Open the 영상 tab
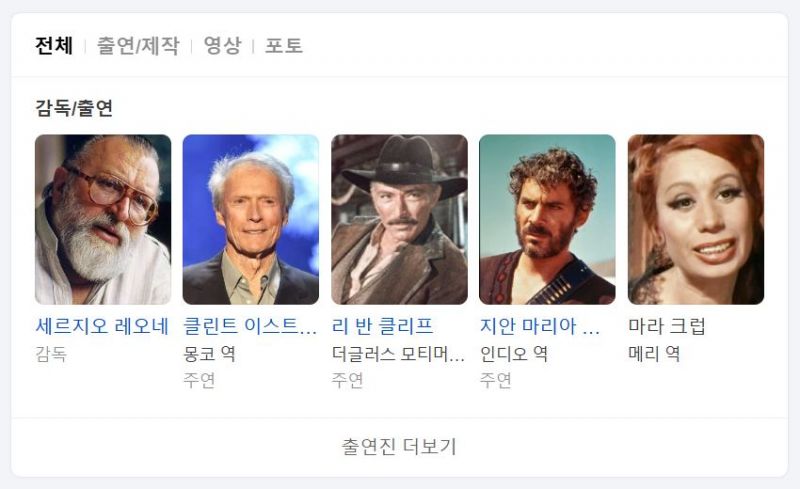Image resolution: width=800 pixels, height=489 pixels. (x=222, y=46)
